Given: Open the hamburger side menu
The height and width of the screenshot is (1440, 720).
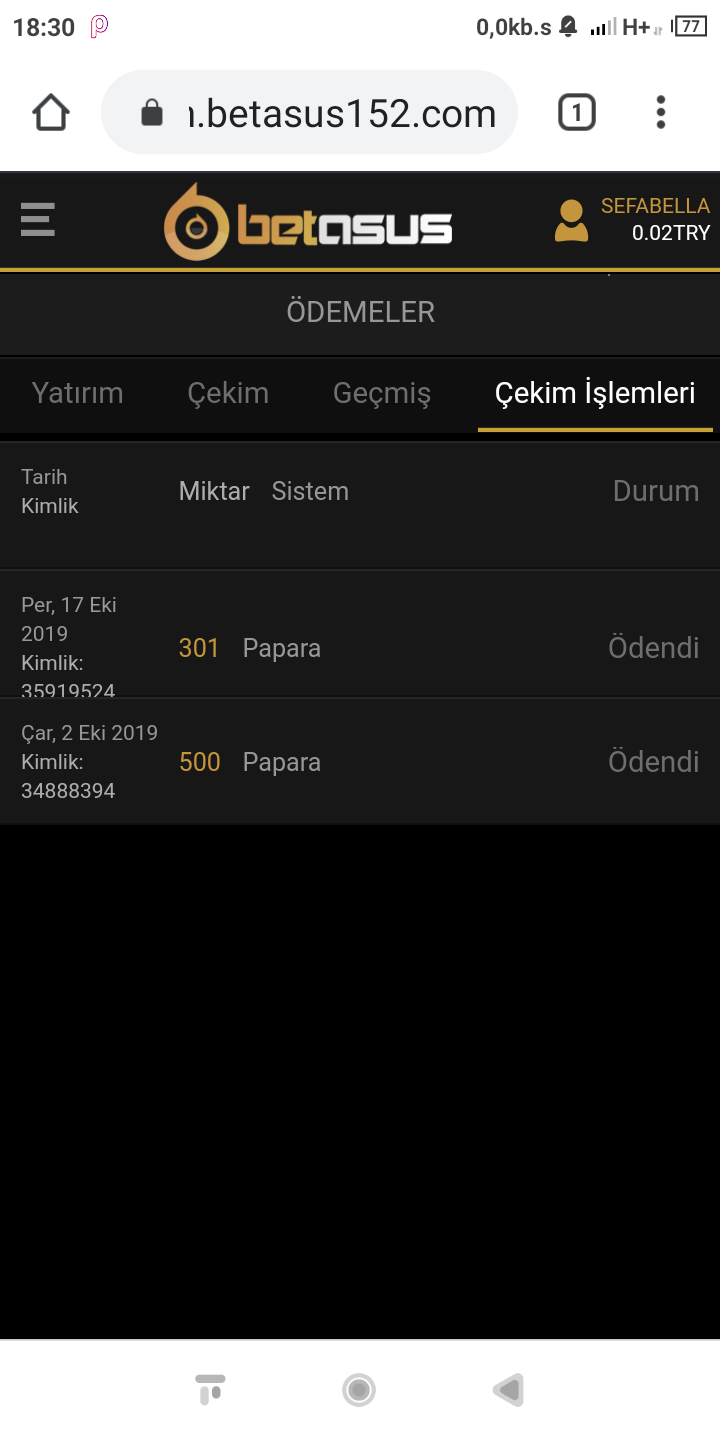Looking at the screenshot, I should (38, 220).
